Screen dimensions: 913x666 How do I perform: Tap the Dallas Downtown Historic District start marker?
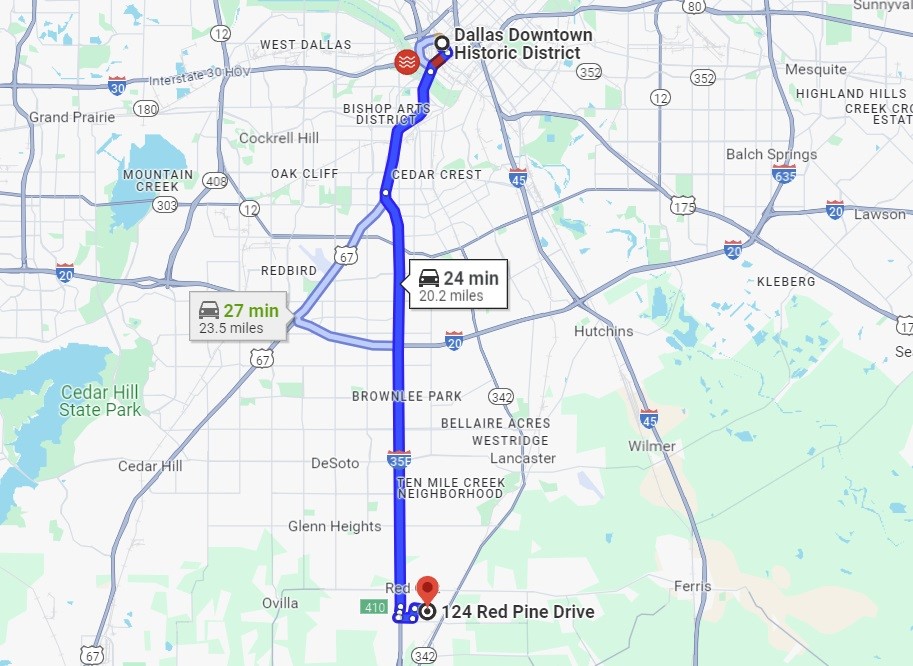(440, 41)
